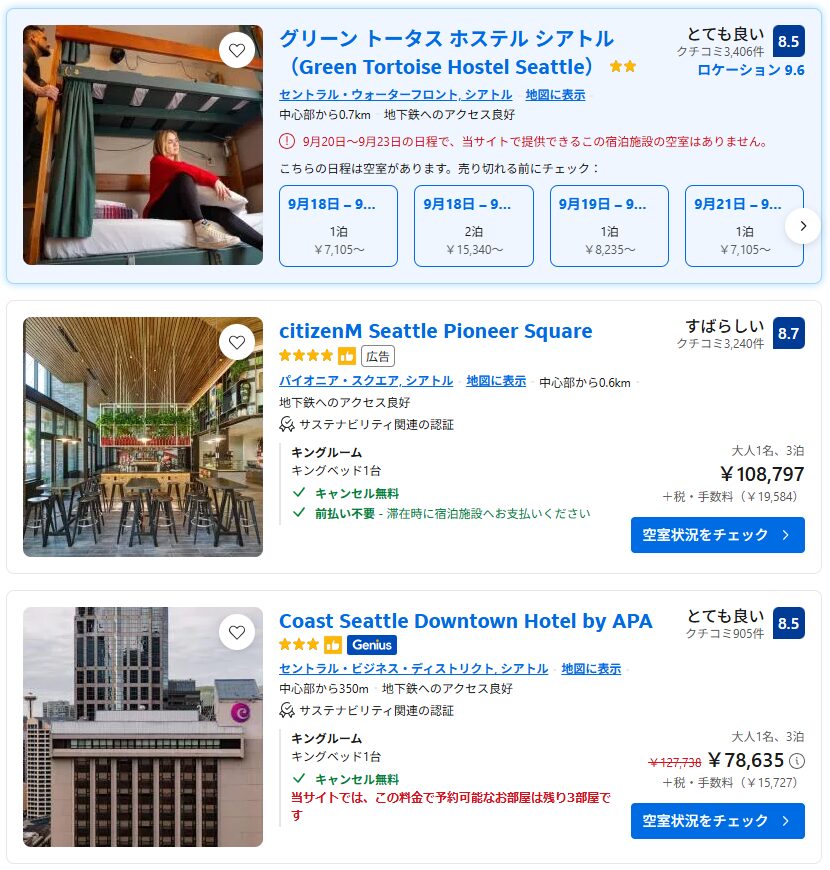Save citizenM Seattle Pioneer Square to wishlist
The image size is (830, 870).
237,342
